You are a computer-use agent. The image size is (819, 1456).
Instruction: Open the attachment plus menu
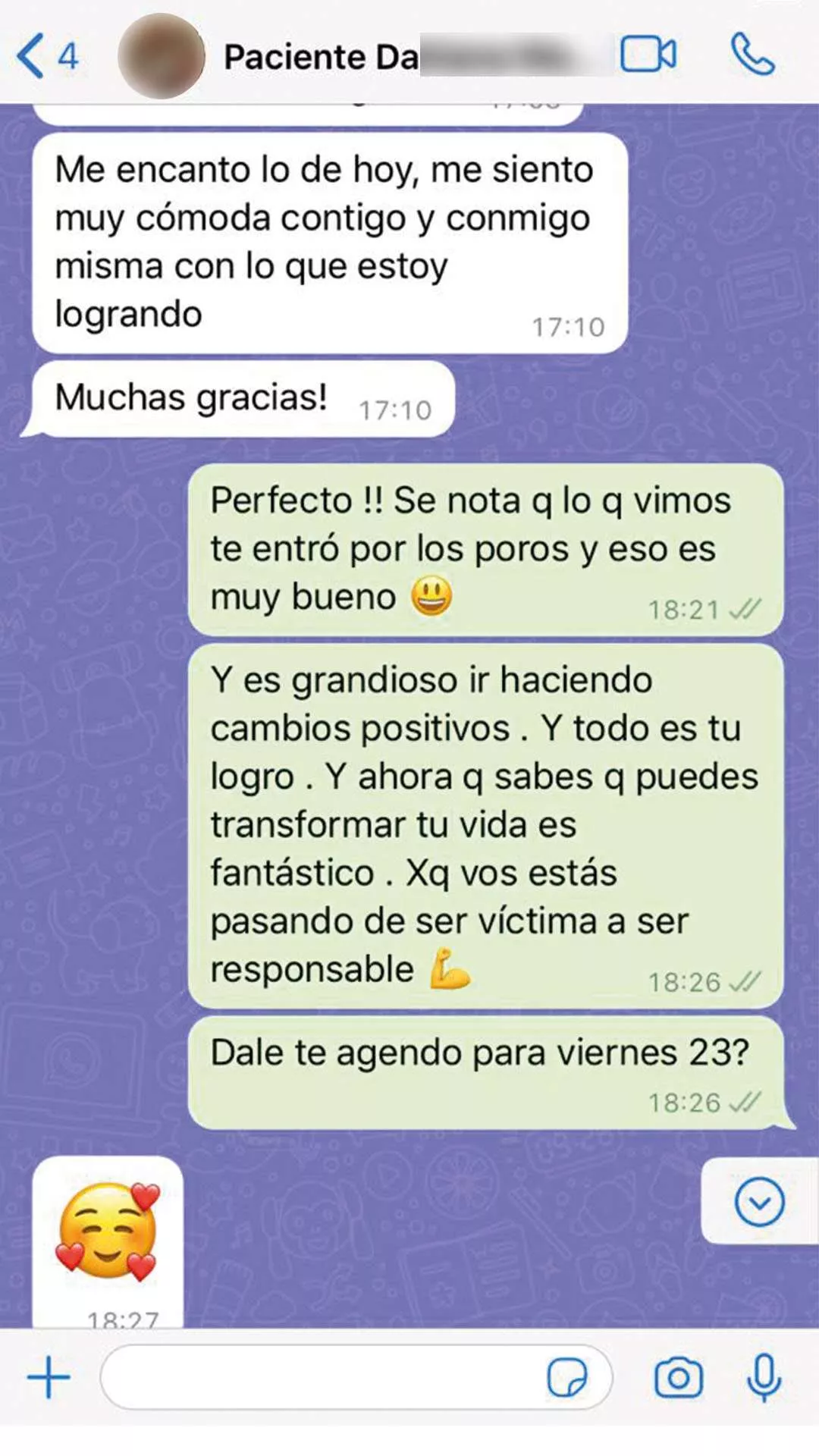[x=49, y=1378]
